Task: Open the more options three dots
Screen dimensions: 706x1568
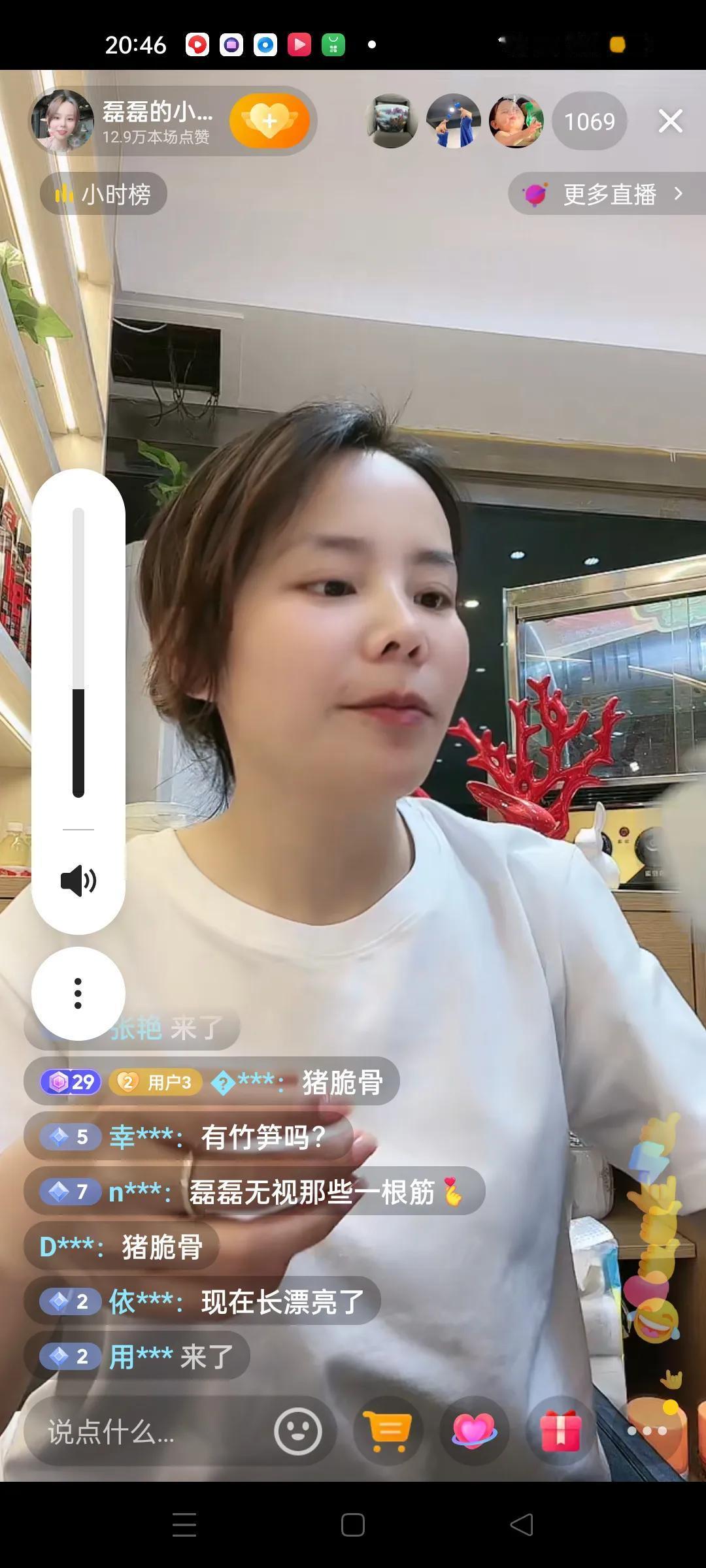Action: pyautogui.click(x=647, y=1431)
